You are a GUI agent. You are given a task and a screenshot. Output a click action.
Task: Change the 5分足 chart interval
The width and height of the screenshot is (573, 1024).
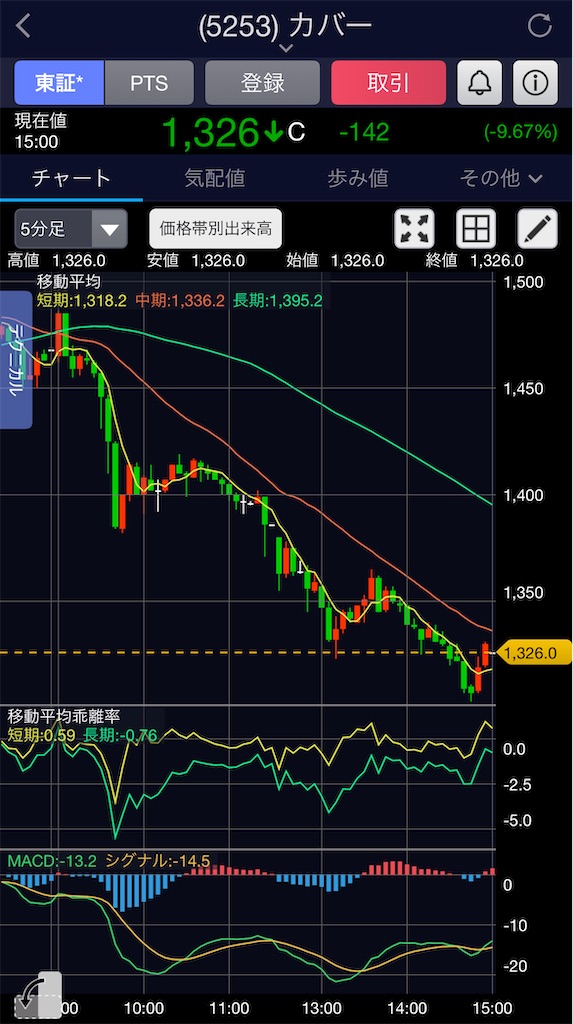(x=71, y=229)
